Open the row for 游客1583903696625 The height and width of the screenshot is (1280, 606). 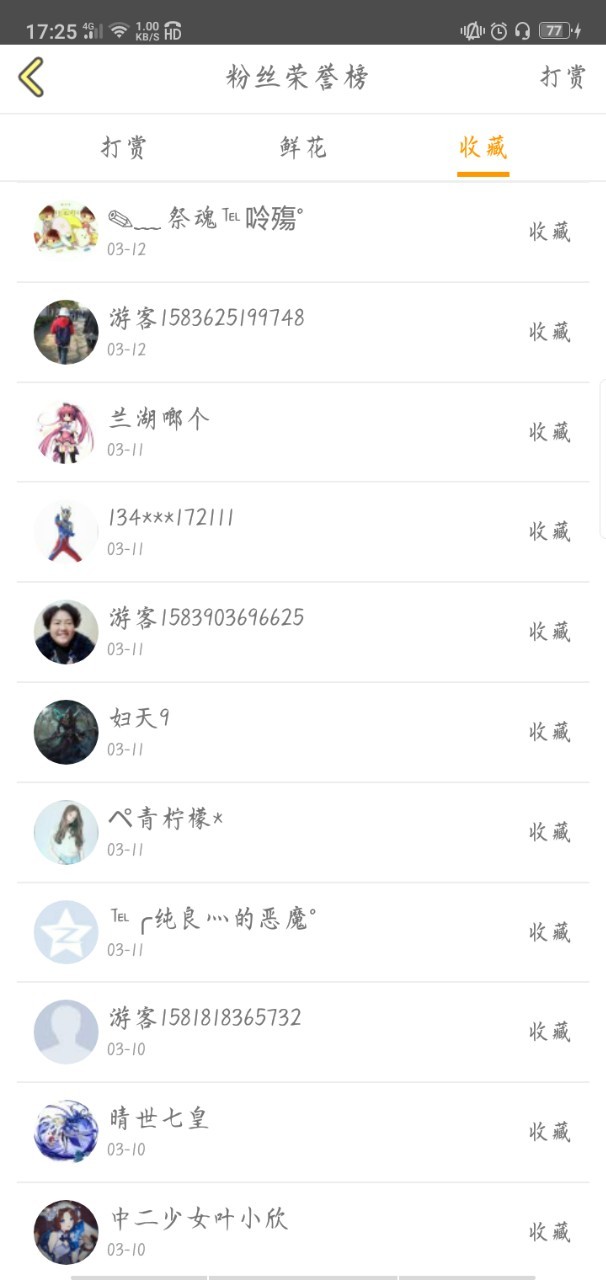(303, 632)
